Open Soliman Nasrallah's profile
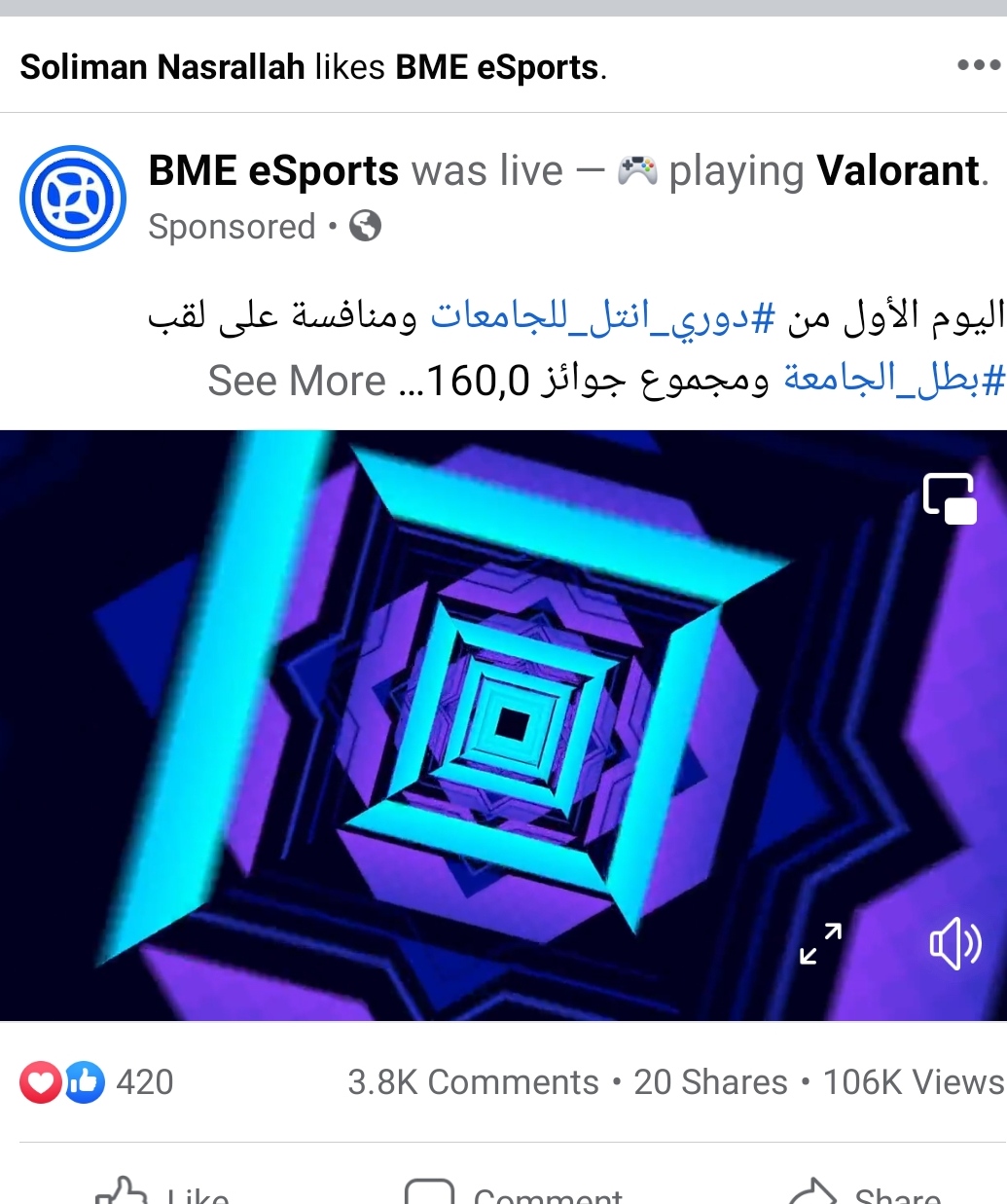The image size is (1007, 1204). tap(162, 67)
